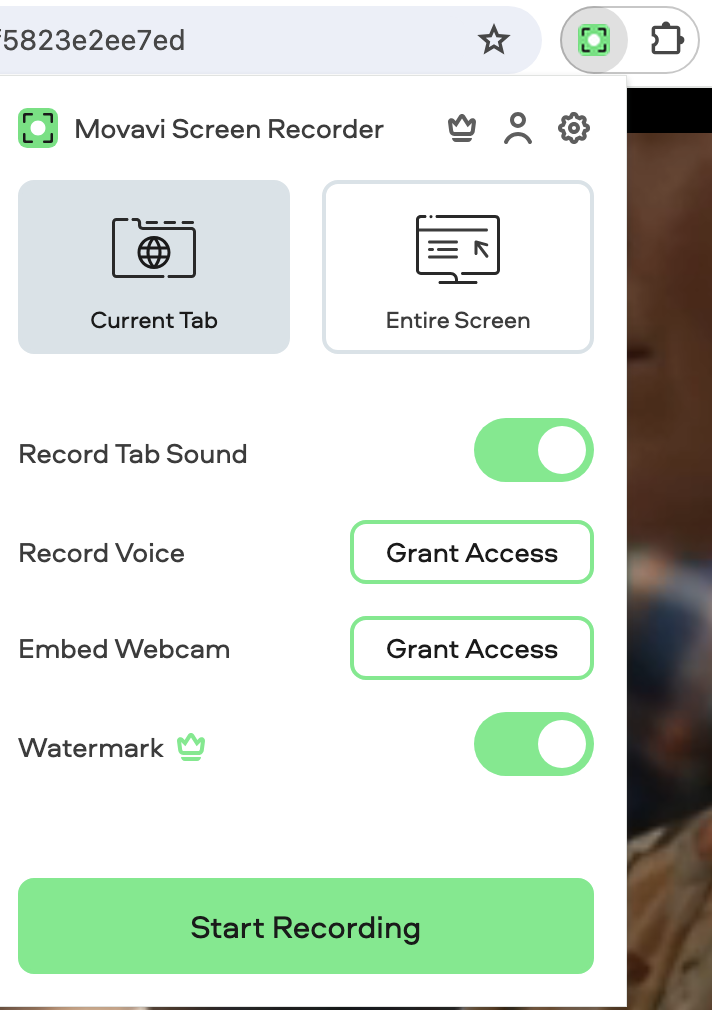Disable the Watermark switch

point(533,744)
